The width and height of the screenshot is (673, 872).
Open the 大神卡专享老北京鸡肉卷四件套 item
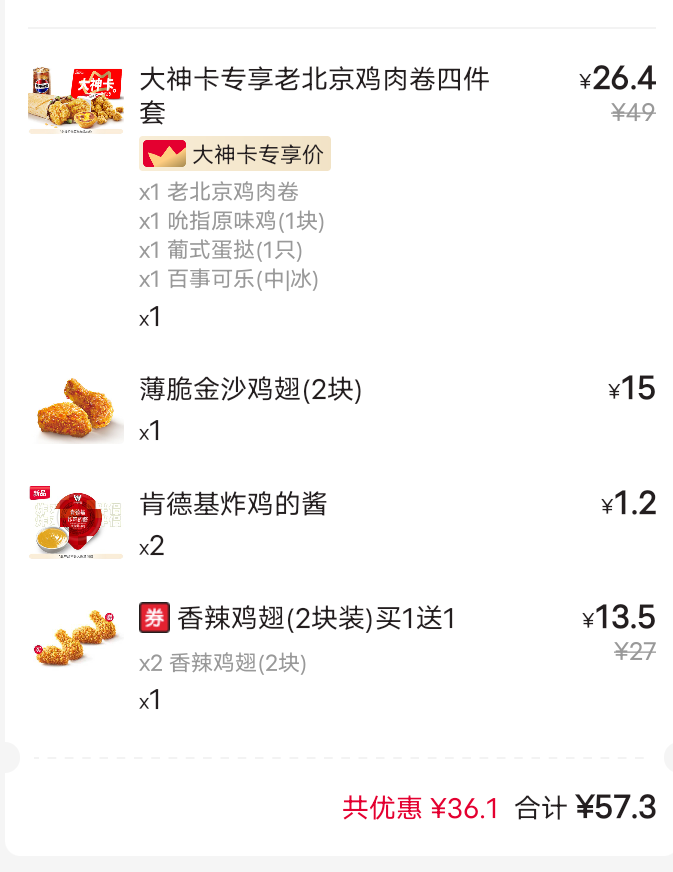coord(314,94)
